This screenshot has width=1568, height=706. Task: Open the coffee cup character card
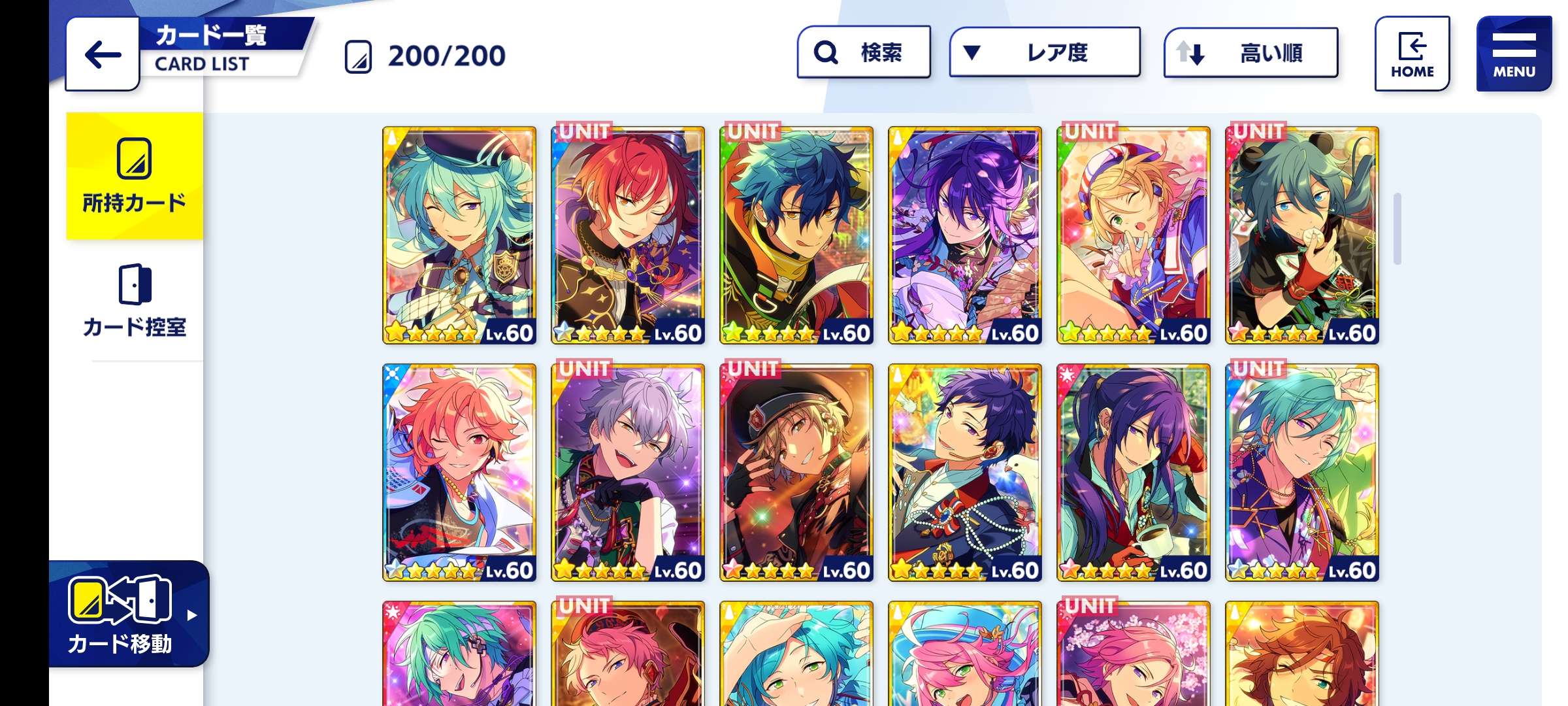click(1134, 473)
